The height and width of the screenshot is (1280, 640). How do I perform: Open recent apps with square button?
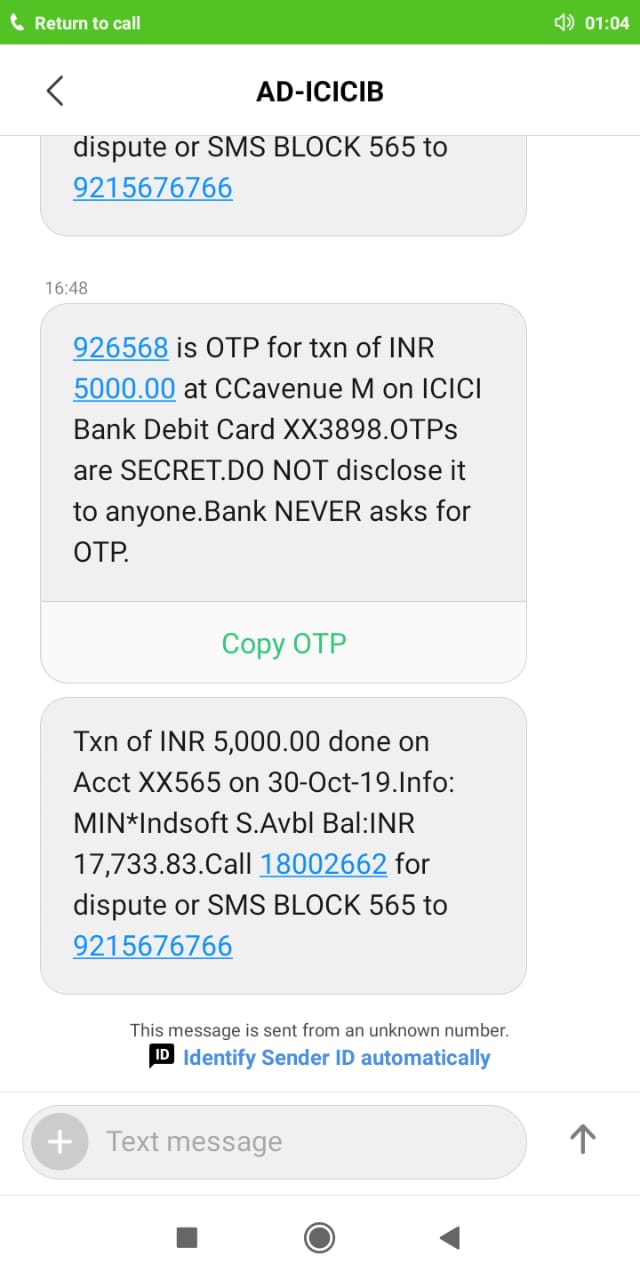(x=187, y=1238)
